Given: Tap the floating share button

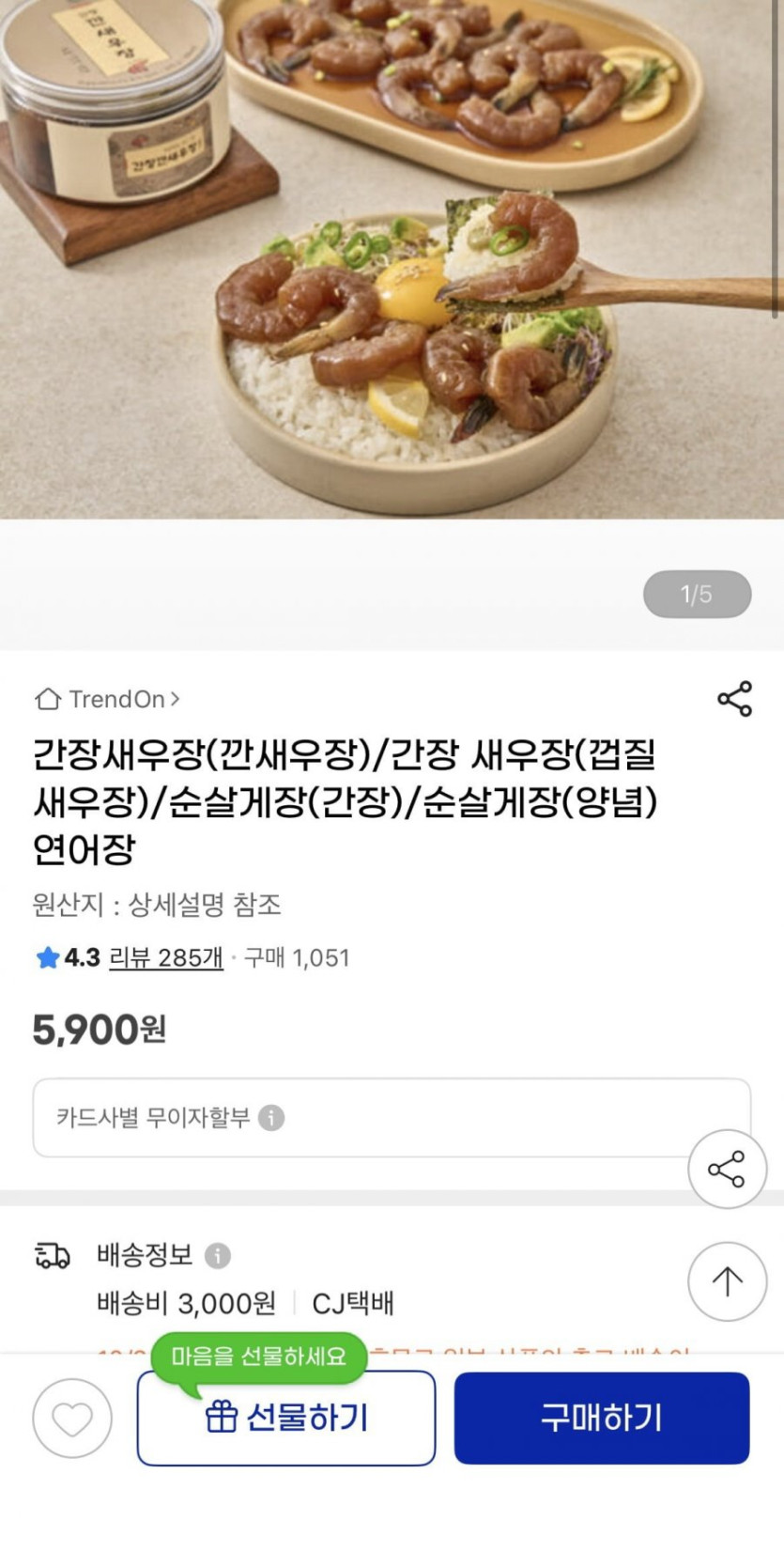Looking at the screenshot, I should pyautogui.click(x=727, y=1169).
